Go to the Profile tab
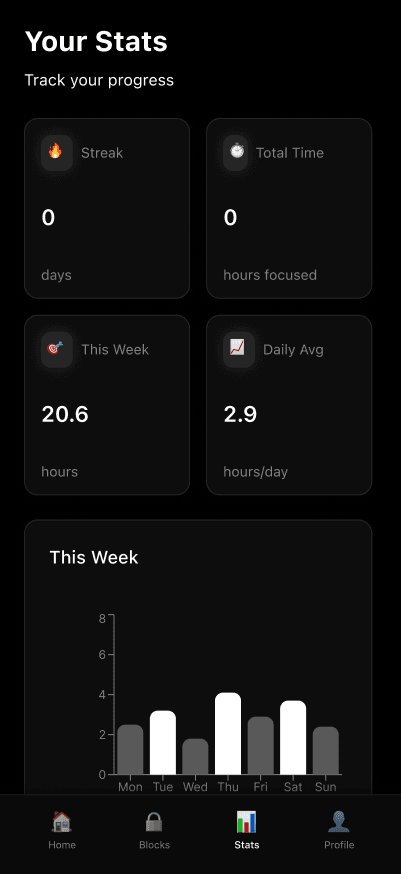The image size is (401, 874). (x=339, y=830)
